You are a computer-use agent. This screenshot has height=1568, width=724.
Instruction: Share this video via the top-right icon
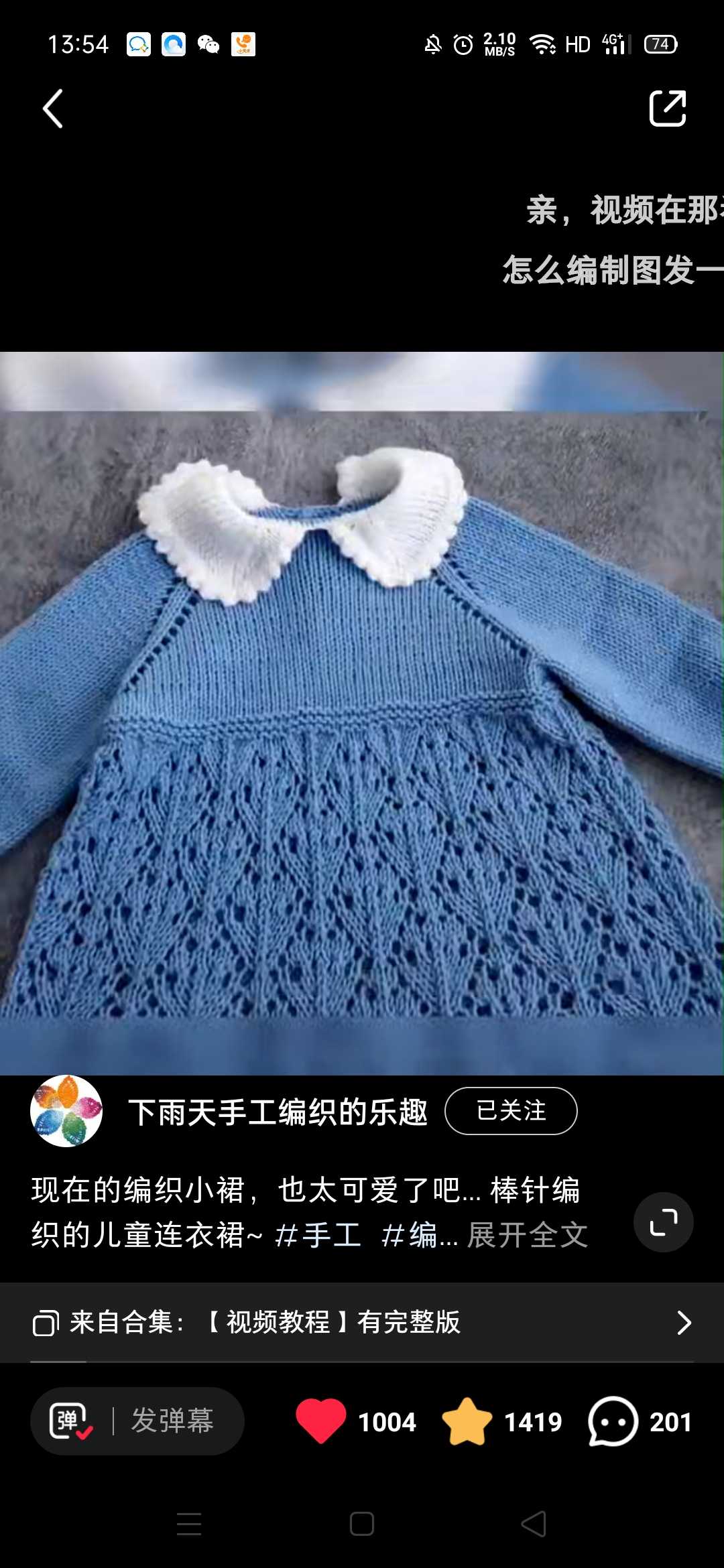[667, 108]
